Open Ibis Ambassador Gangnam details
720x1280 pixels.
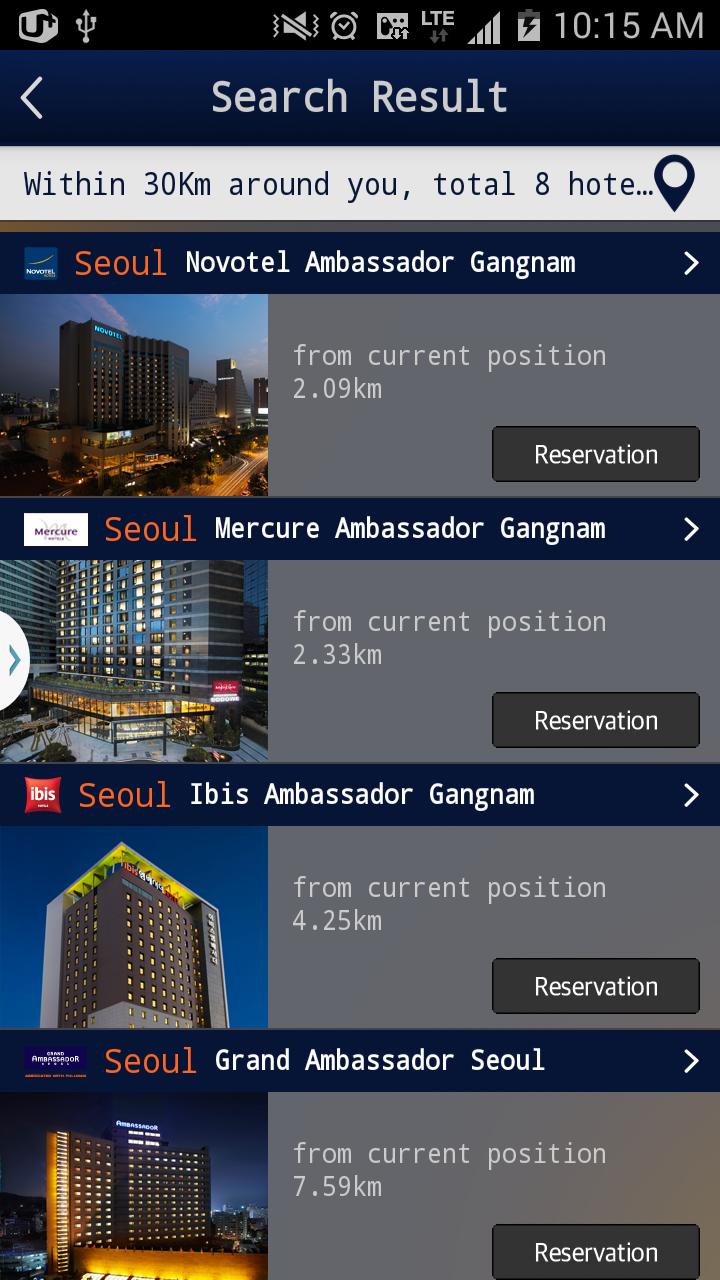(x=690, y=795)
